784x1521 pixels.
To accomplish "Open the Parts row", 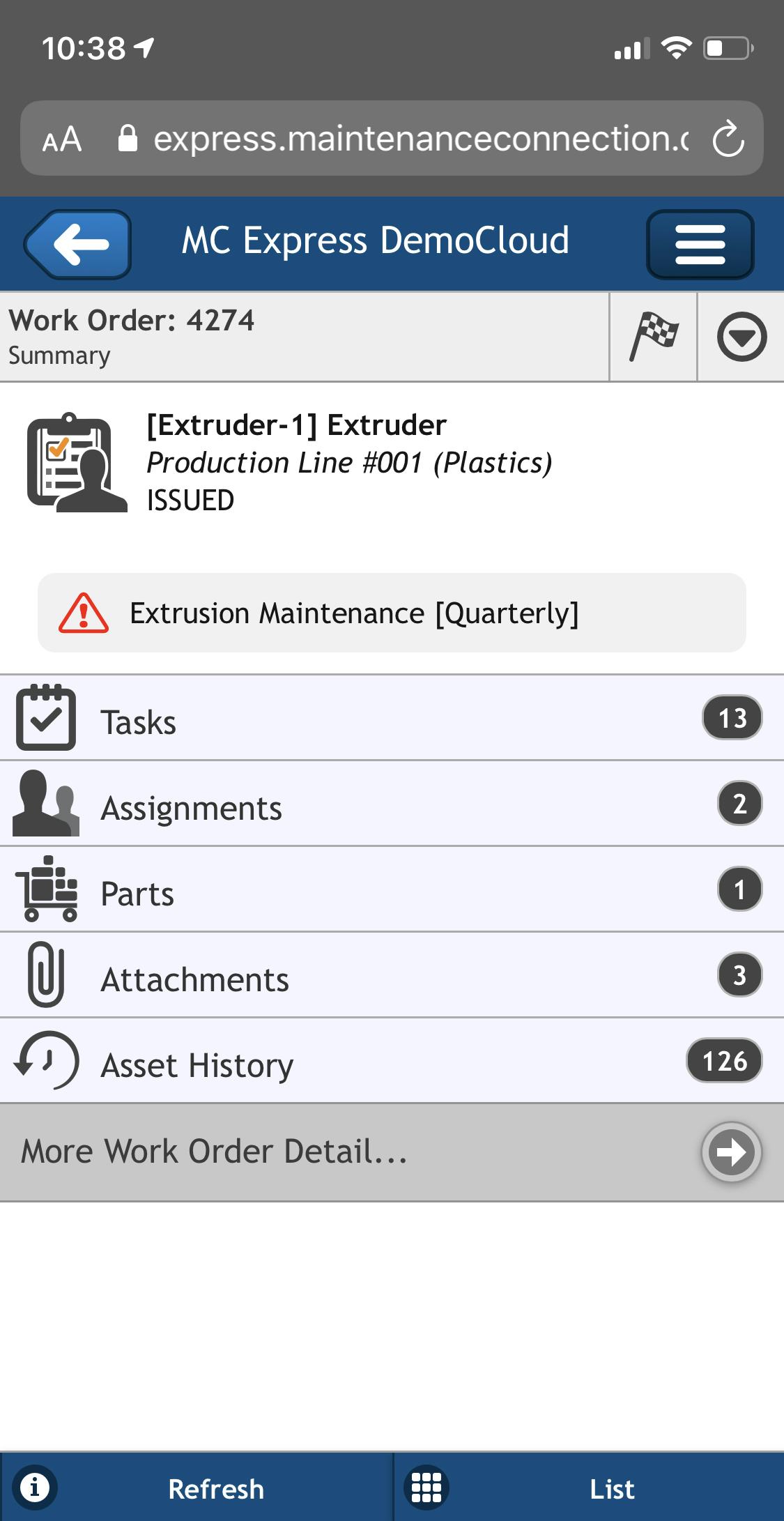I will pos(392,890).
